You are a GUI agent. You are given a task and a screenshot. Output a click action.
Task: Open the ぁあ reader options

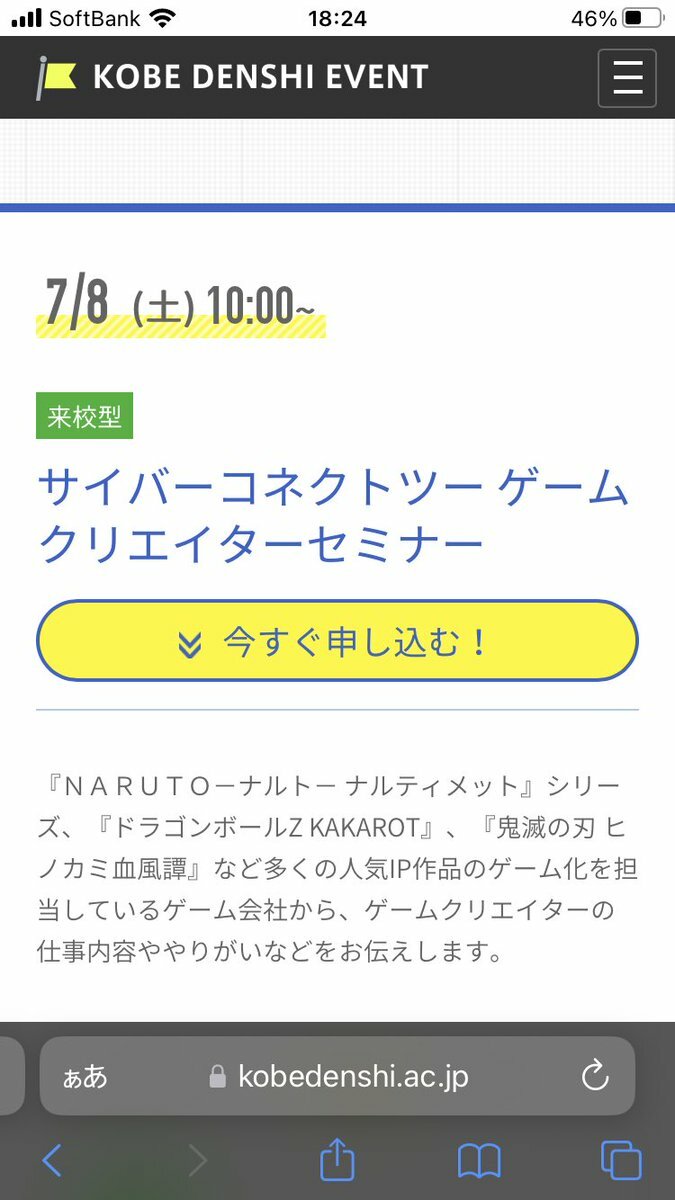pyautogui.click(x=85, y=1076)
